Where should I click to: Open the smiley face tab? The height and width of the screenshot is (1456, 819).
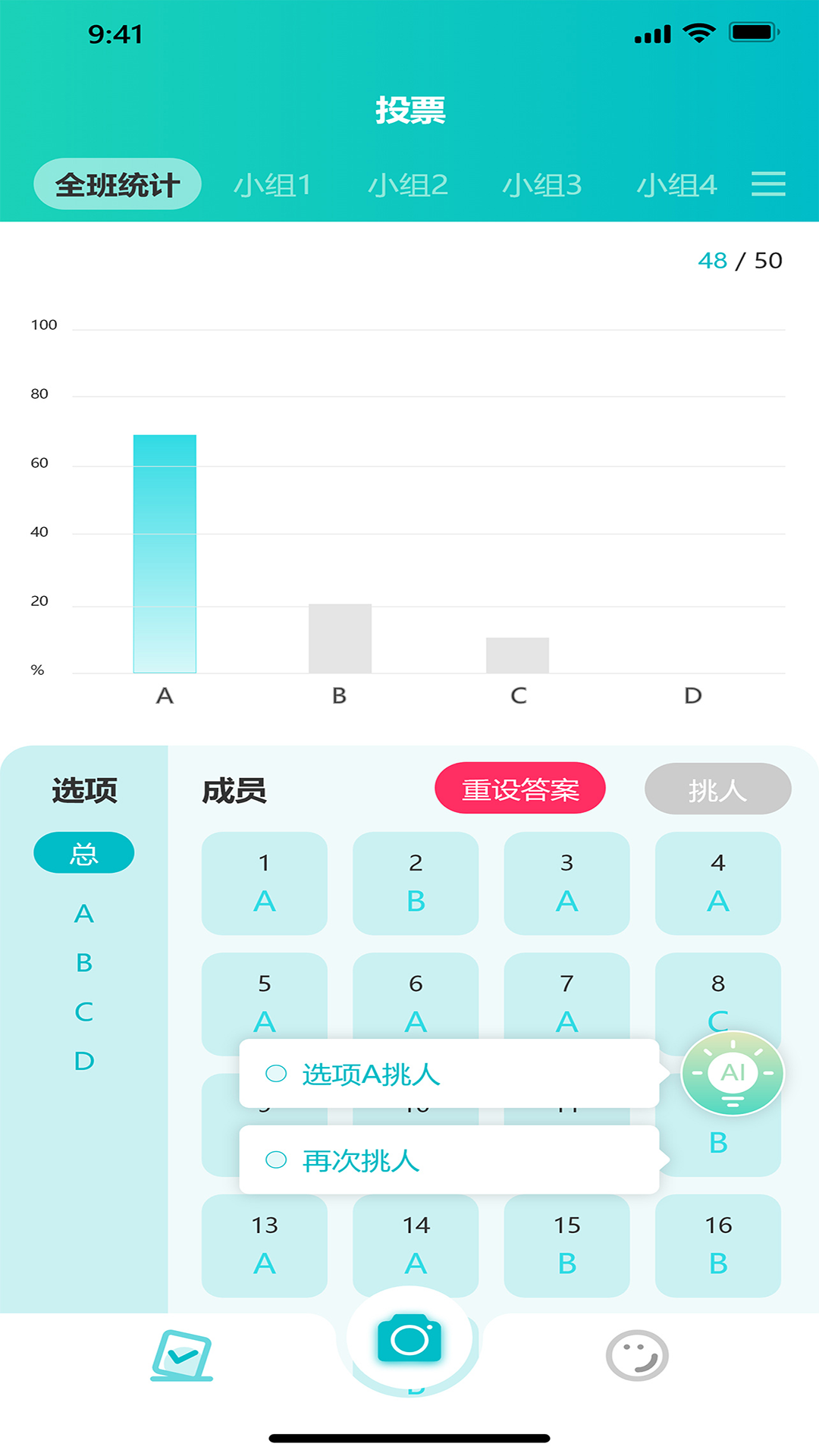[x=637, y=1355]
